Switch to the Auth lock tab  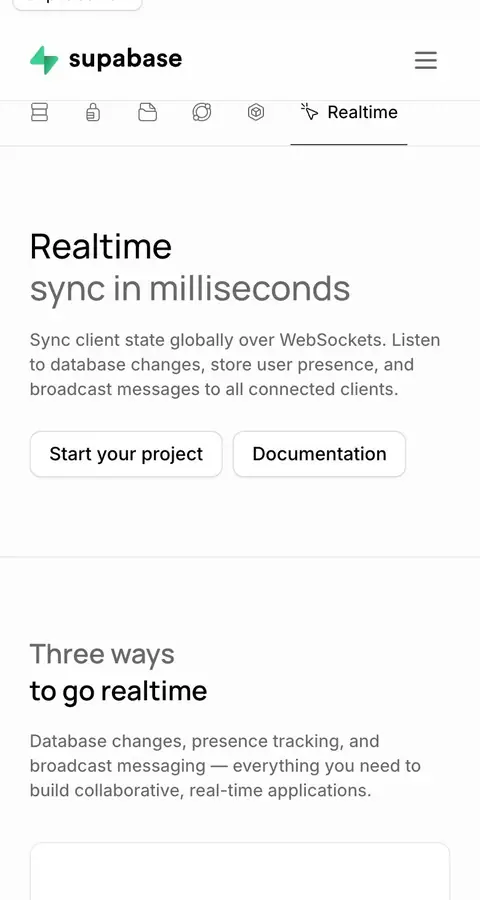[x=93, y=112]
